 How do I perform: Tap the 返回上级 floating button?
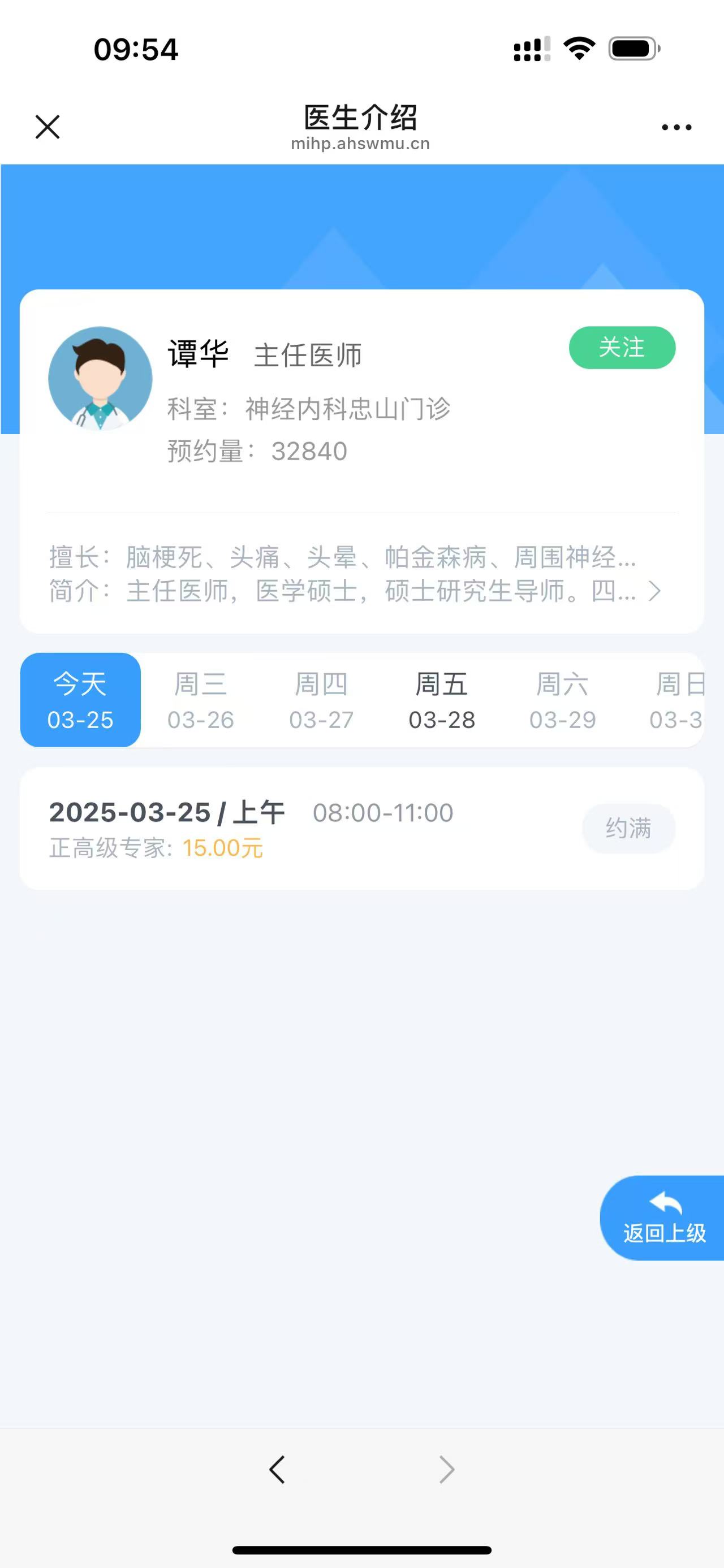[x=663, y=1218]
